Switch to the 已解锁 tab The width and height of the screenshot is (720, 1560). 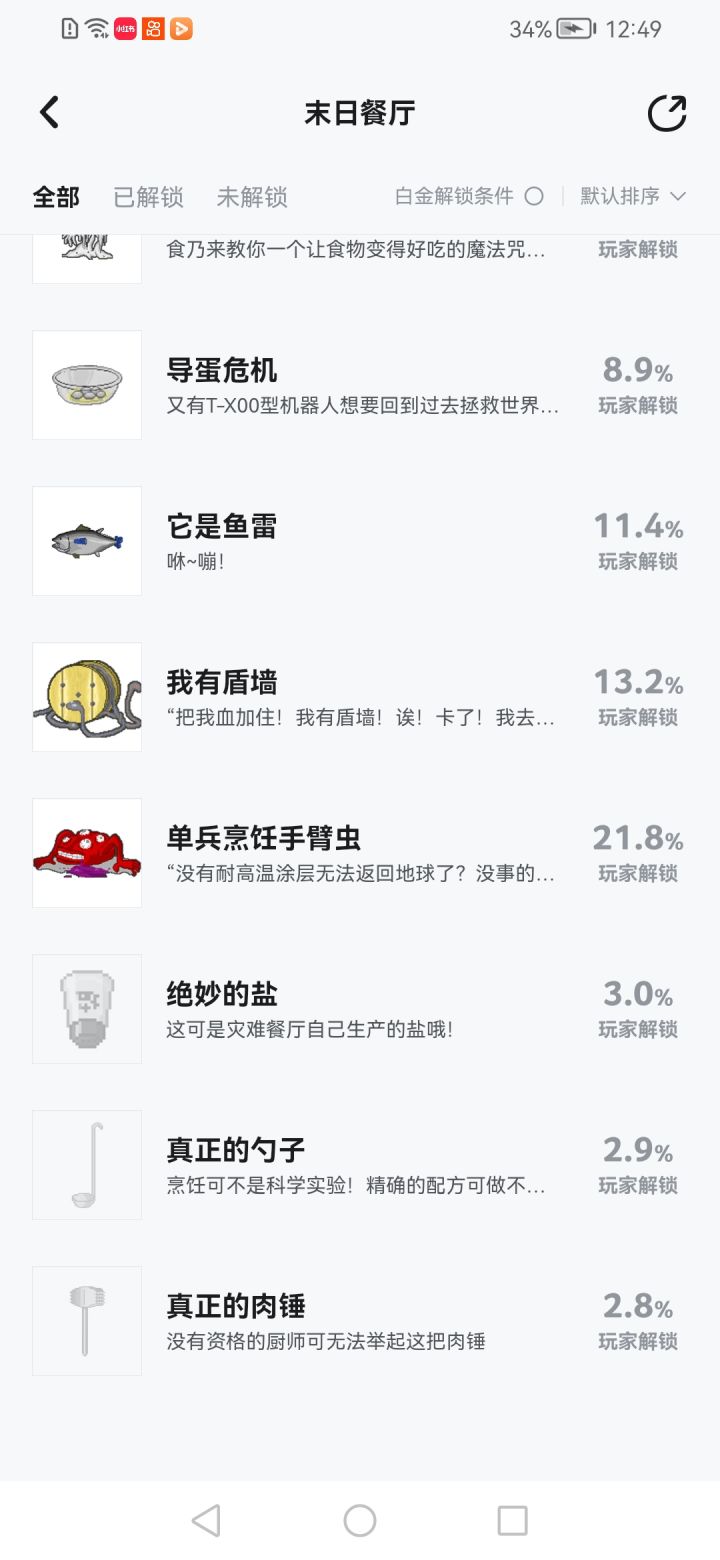148,197
